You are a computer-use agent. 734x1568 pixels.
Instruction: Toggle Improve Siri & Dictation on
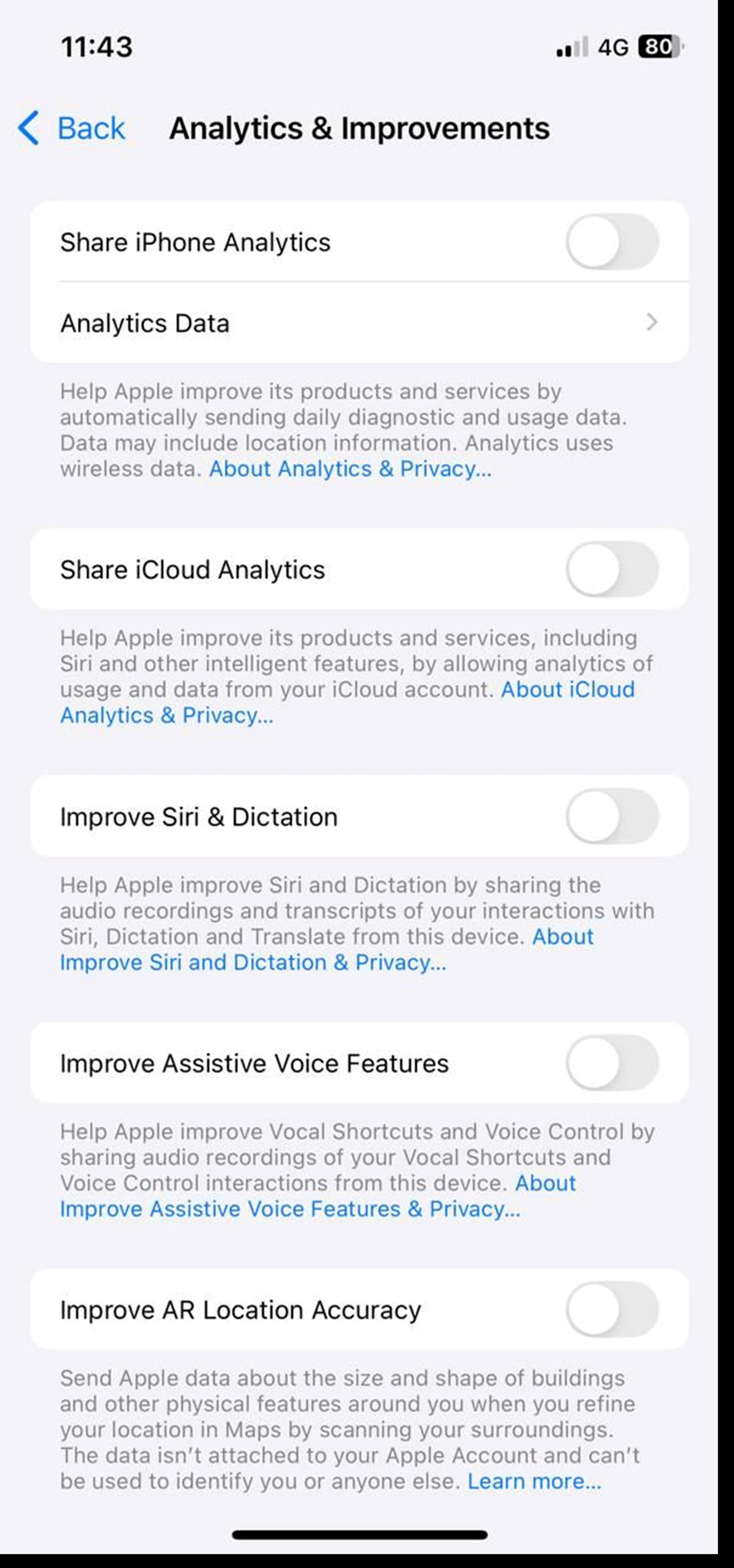(612, 816)
